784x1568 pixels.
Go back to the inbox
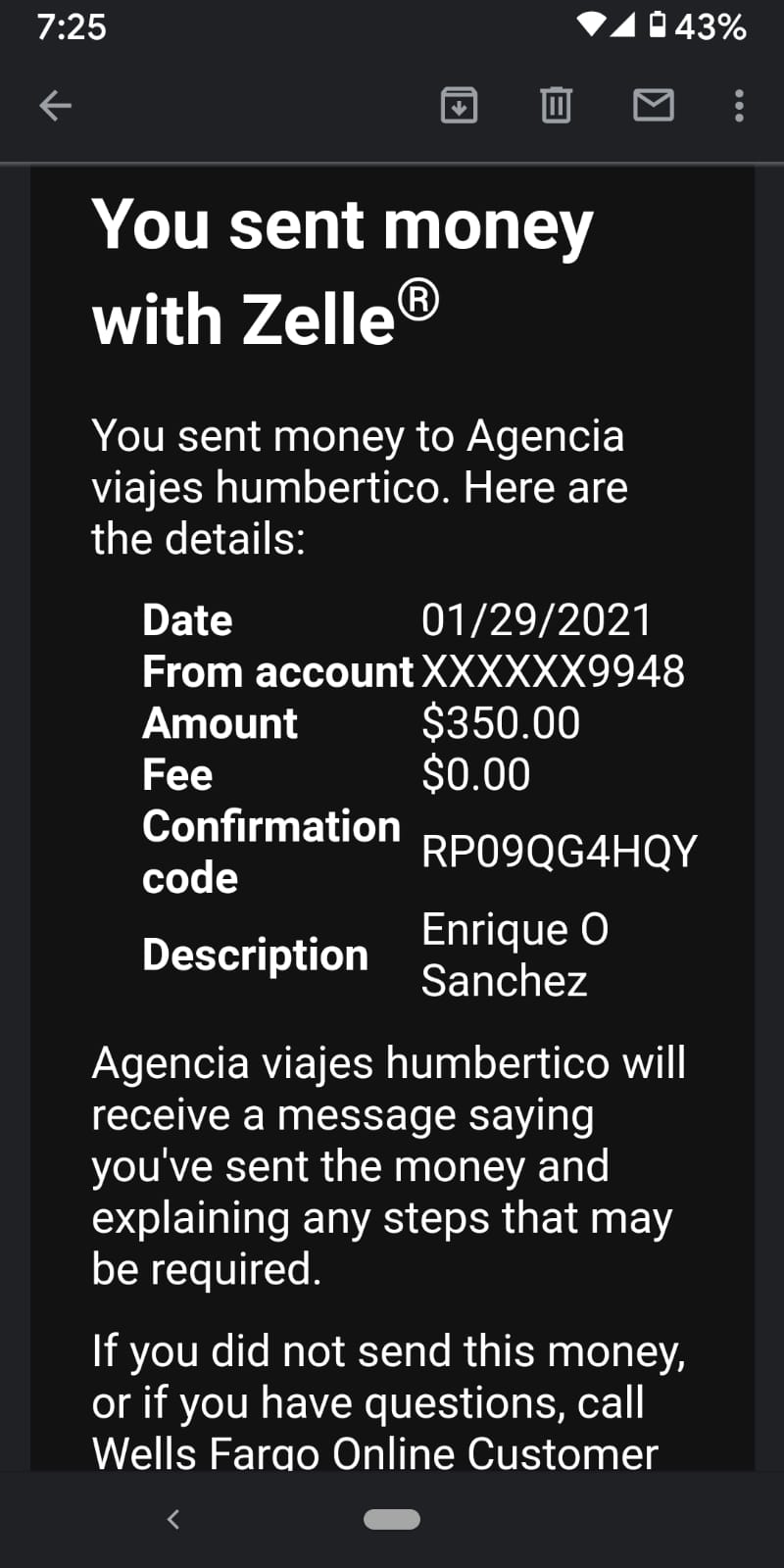click(55, 105)
